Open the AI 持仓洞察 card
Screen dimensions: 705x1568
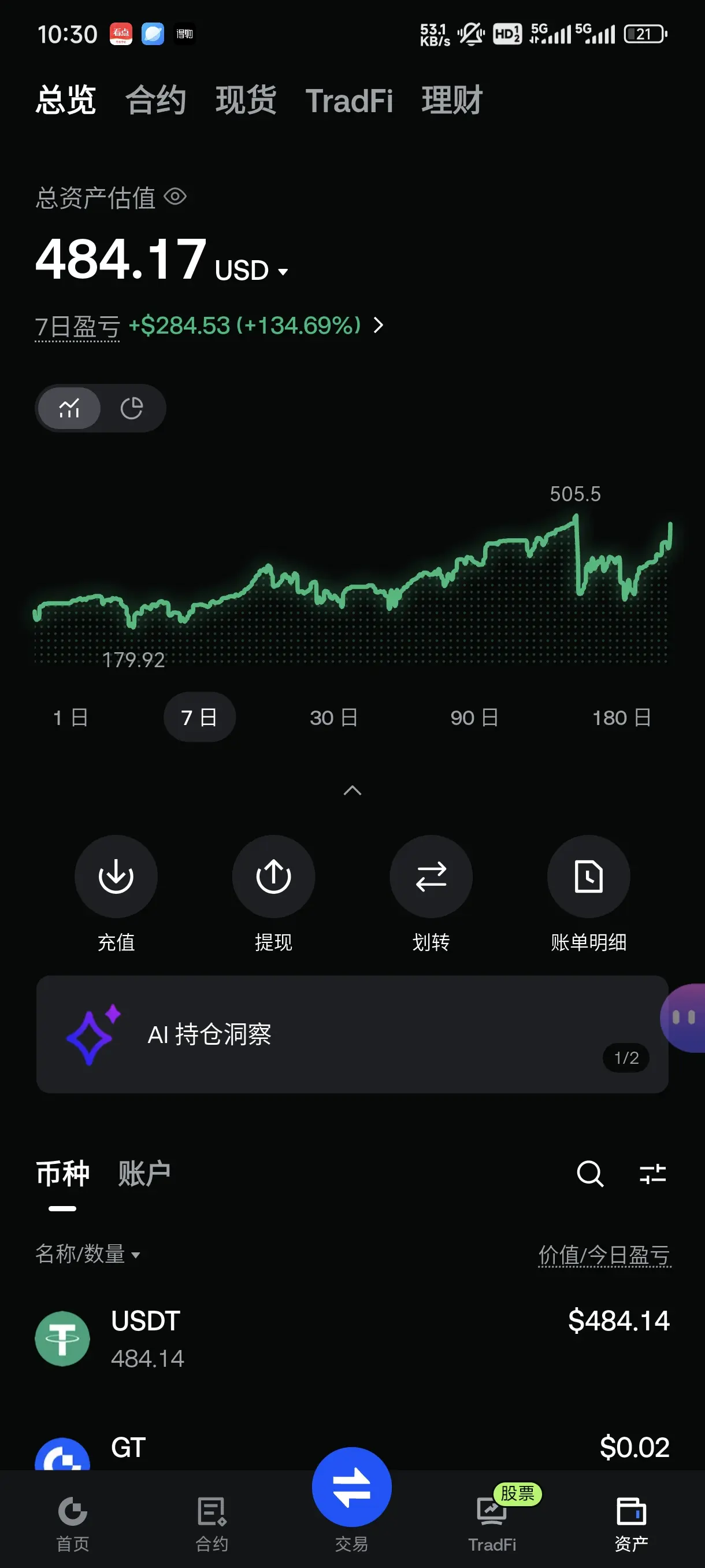coord(352,1034)
